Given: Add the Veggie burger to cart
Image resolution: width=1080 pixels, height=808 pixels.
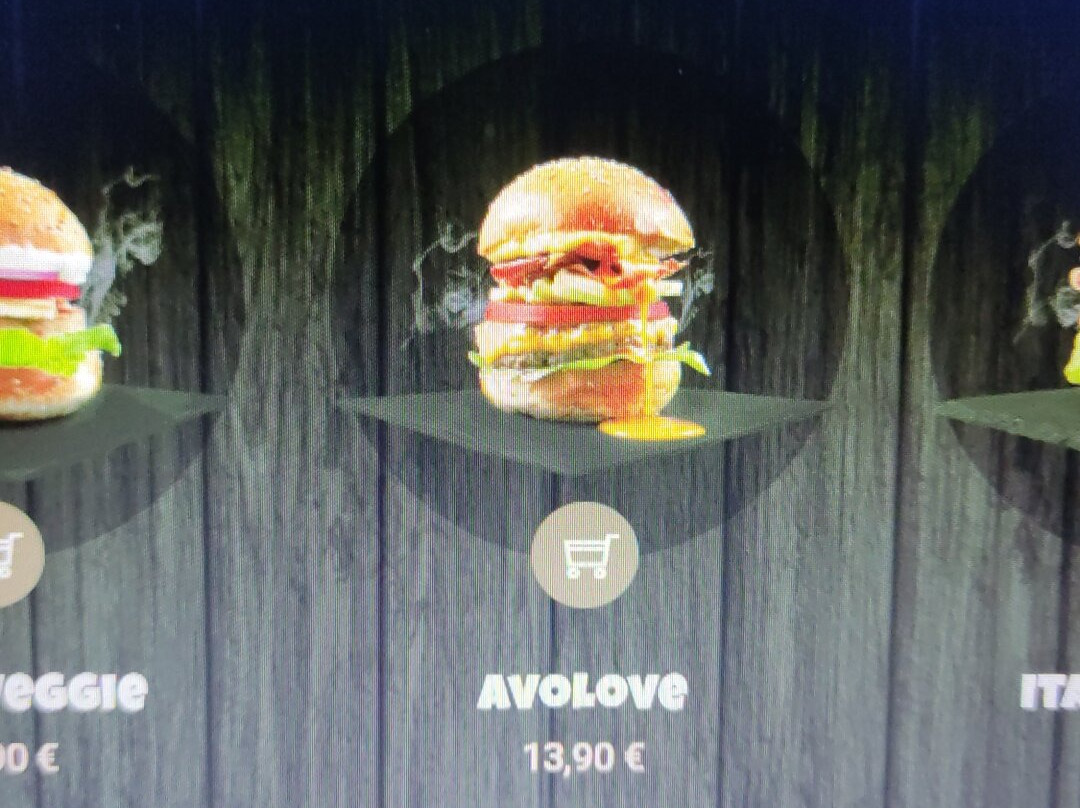Looking at the screenshot, I should tap(12, 555).
